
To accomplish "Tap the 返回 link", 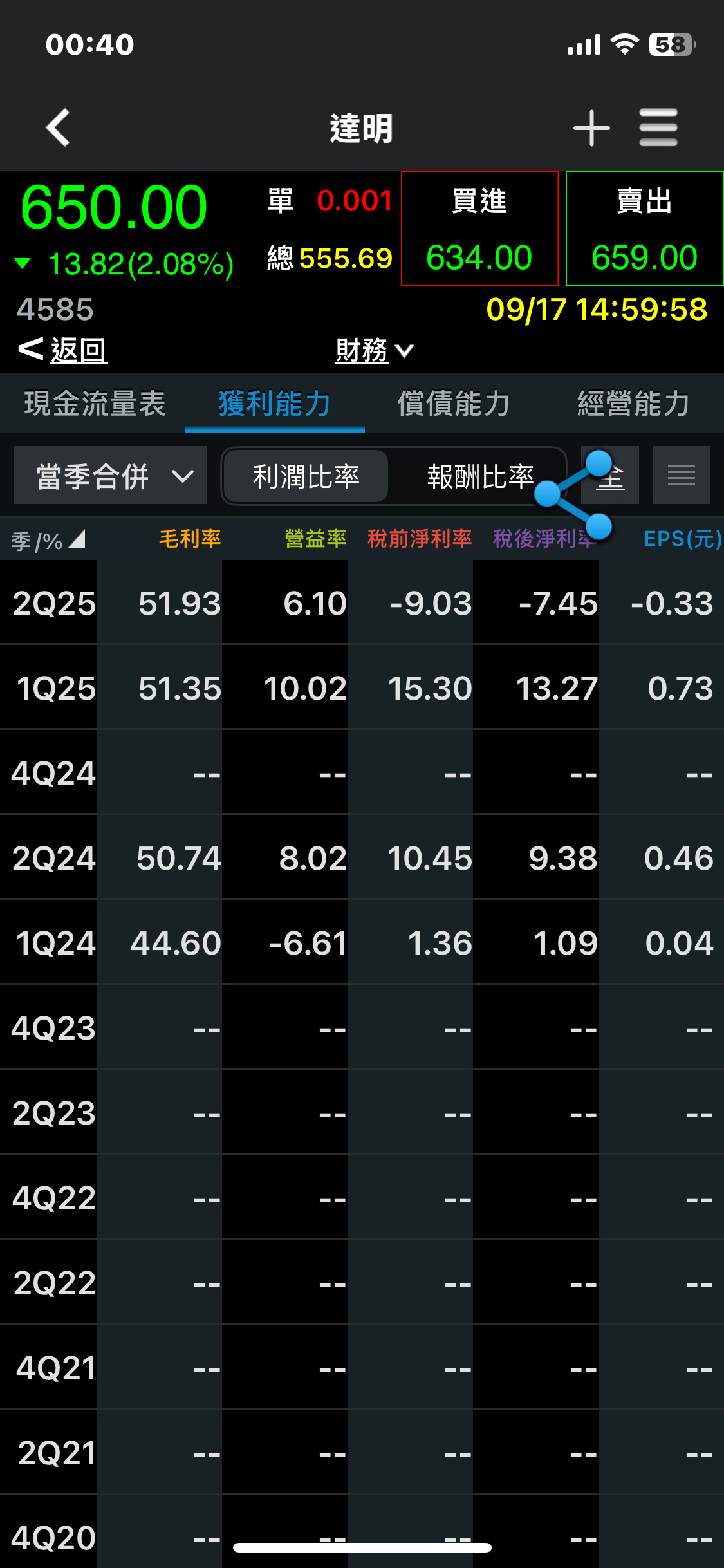I will click(63, 350).
